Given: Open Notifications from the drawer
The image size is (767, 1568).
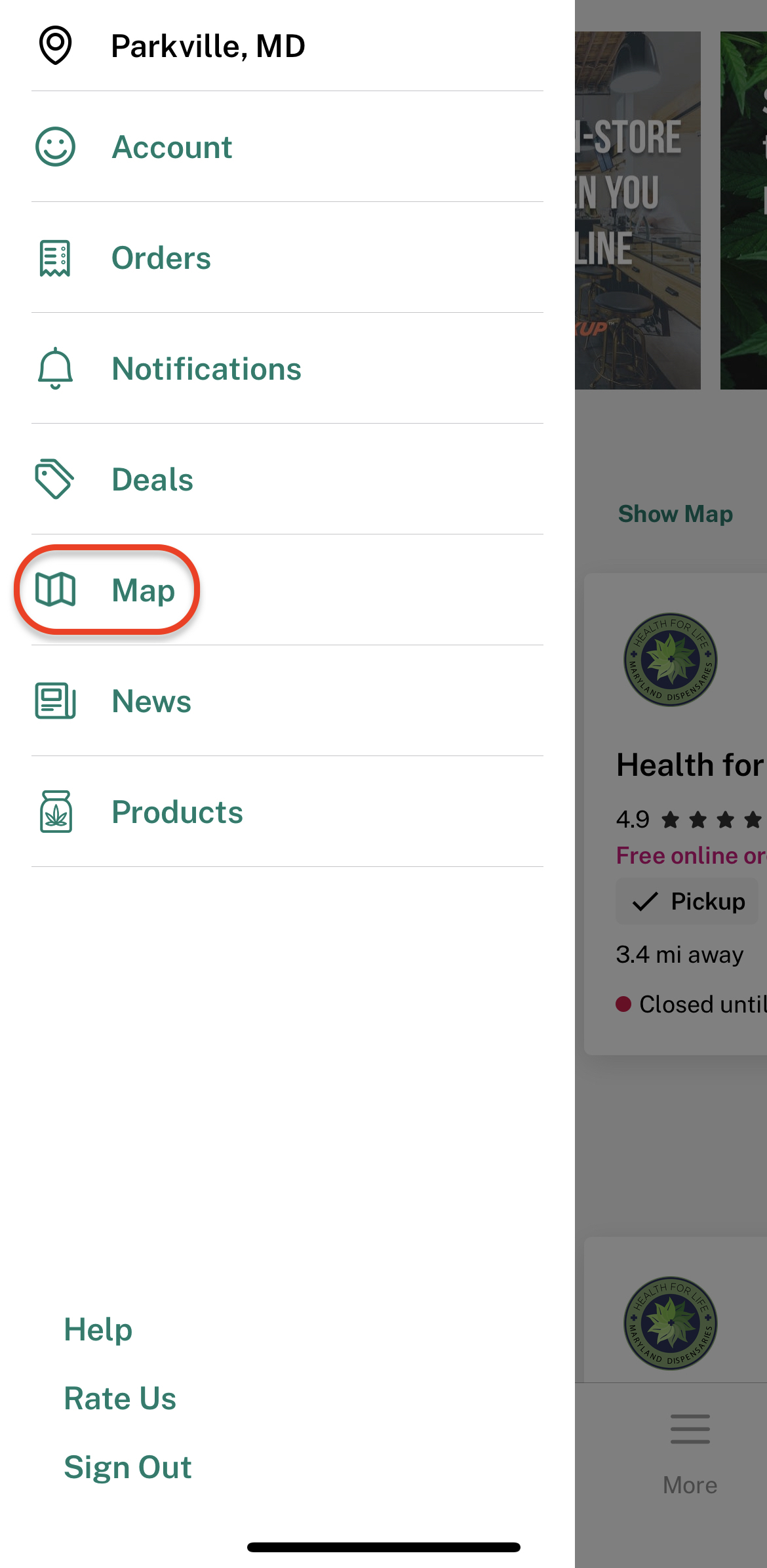Looking at the screenshot, I should 287,369.
